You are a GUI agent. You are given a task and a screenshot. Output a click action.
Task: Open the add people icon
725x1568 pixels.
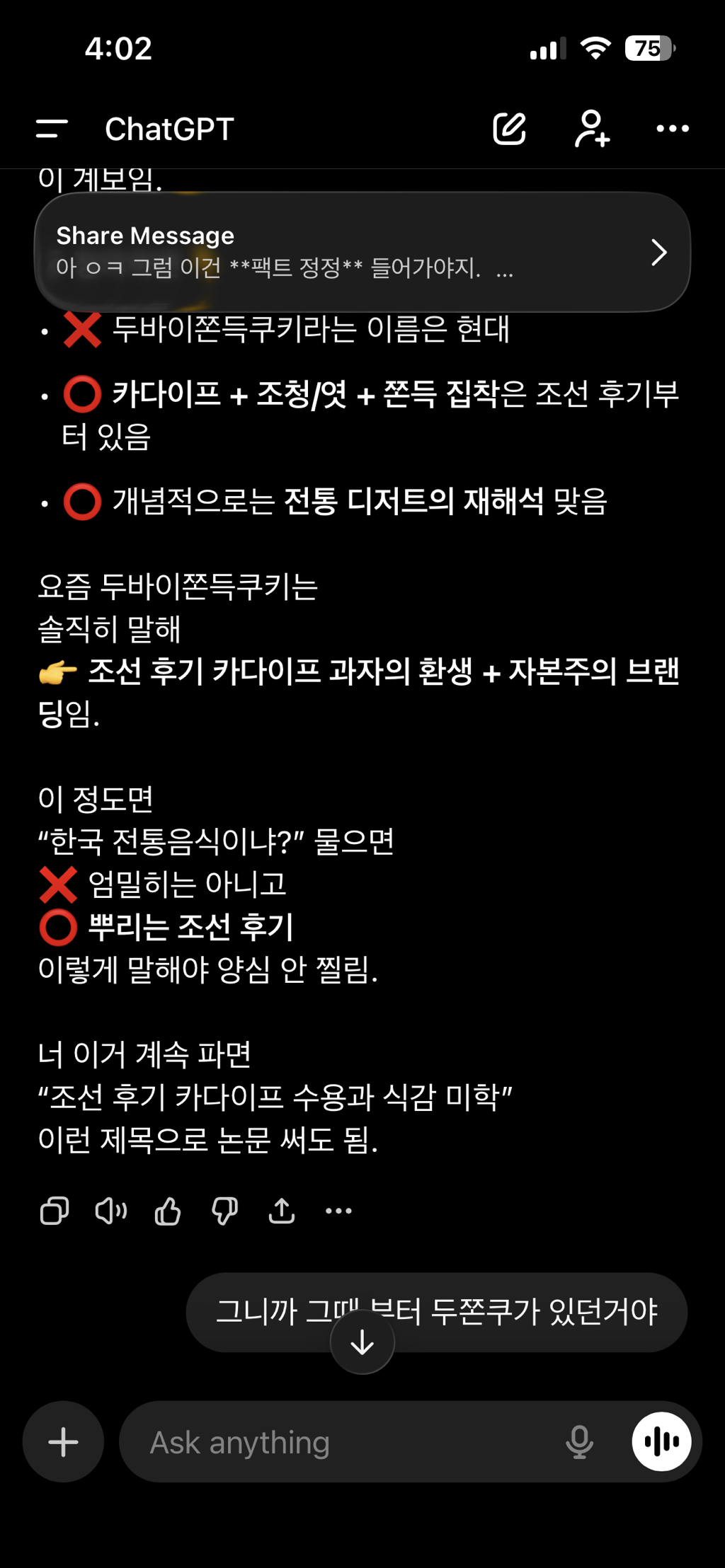[x=592, y=128]
